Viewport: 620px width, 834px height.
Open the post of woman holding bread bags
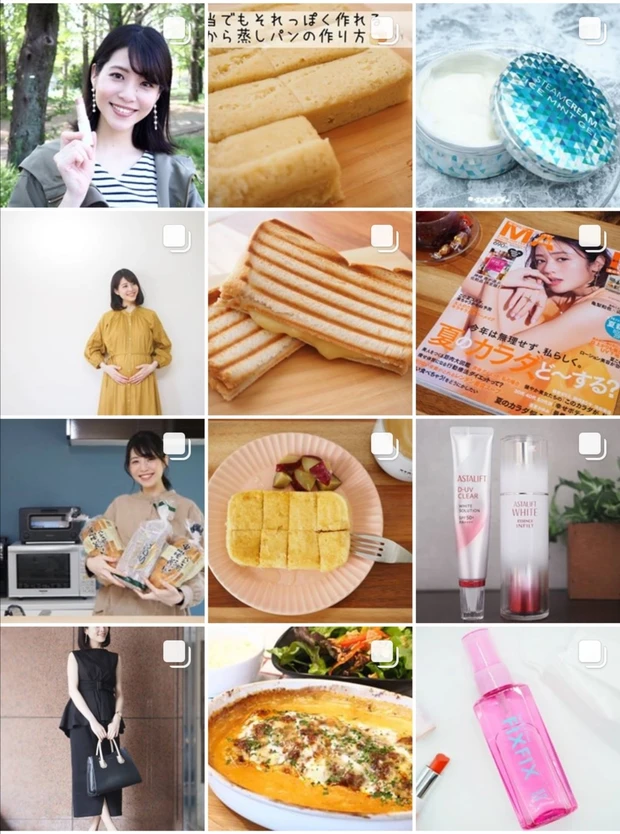pyautogui.click(x=102, y=521)
